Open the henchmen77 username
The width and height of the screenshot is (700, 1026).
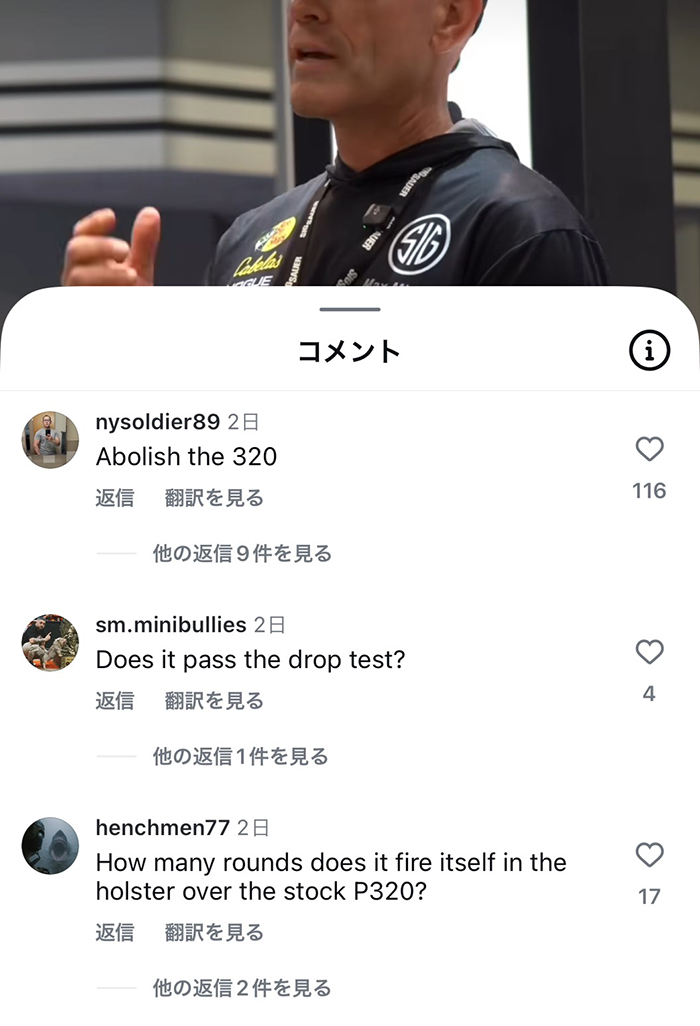[x=162, y=828]
